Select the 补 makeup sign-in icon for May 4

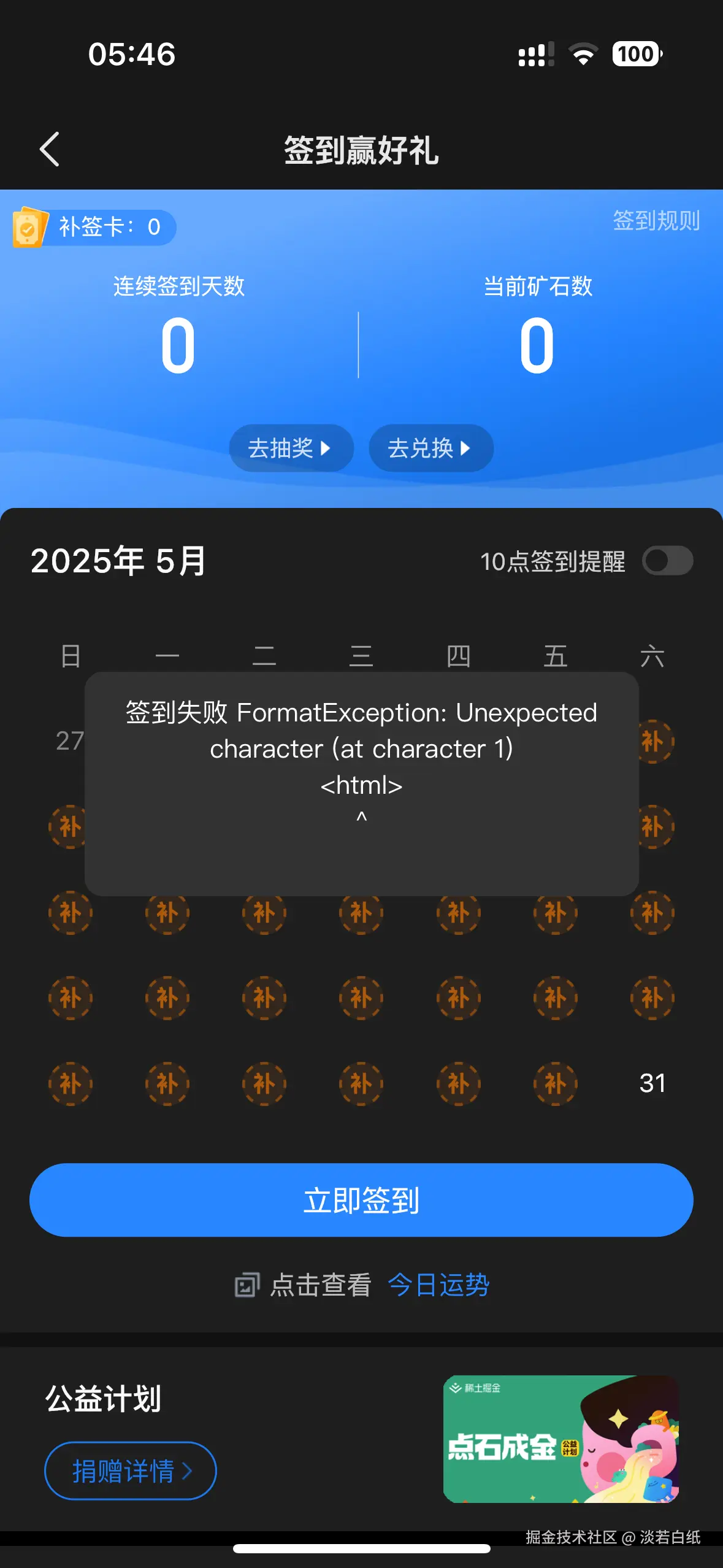tap(71, 828)
